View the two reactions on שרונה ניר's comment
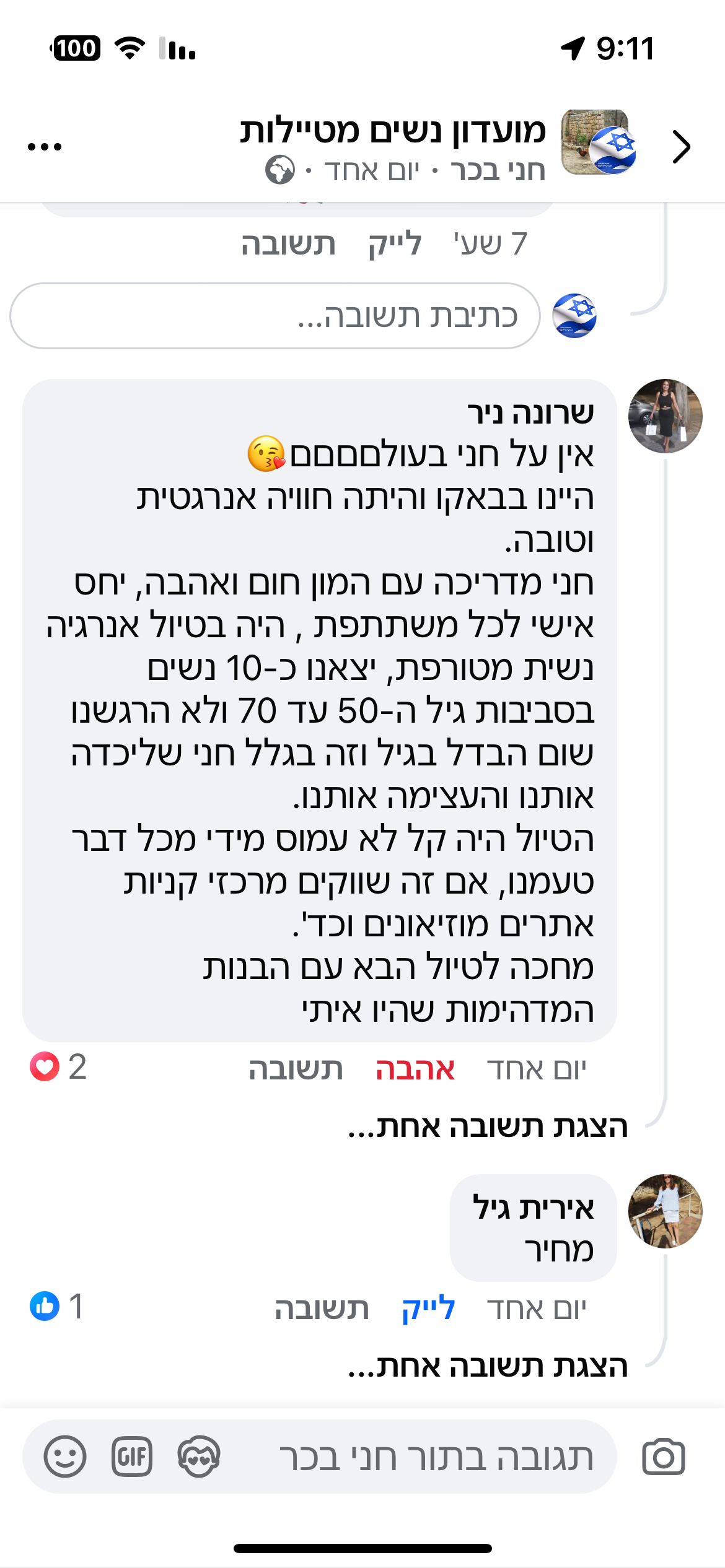The width and height of the screenshot is (725, 1568). [x=58, y=1067]
